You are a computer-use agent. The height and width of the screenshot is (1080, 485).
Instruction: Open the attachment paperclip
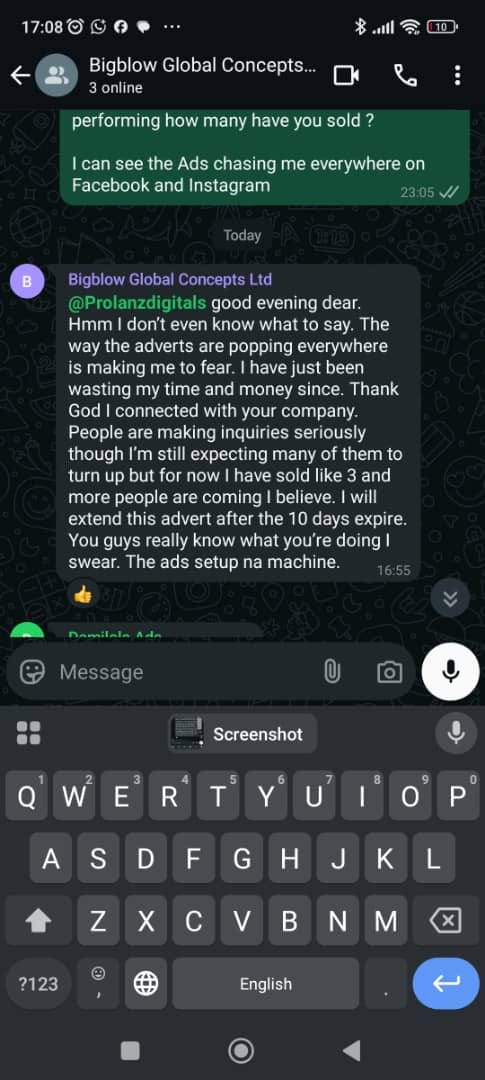(x=332, y=672)
